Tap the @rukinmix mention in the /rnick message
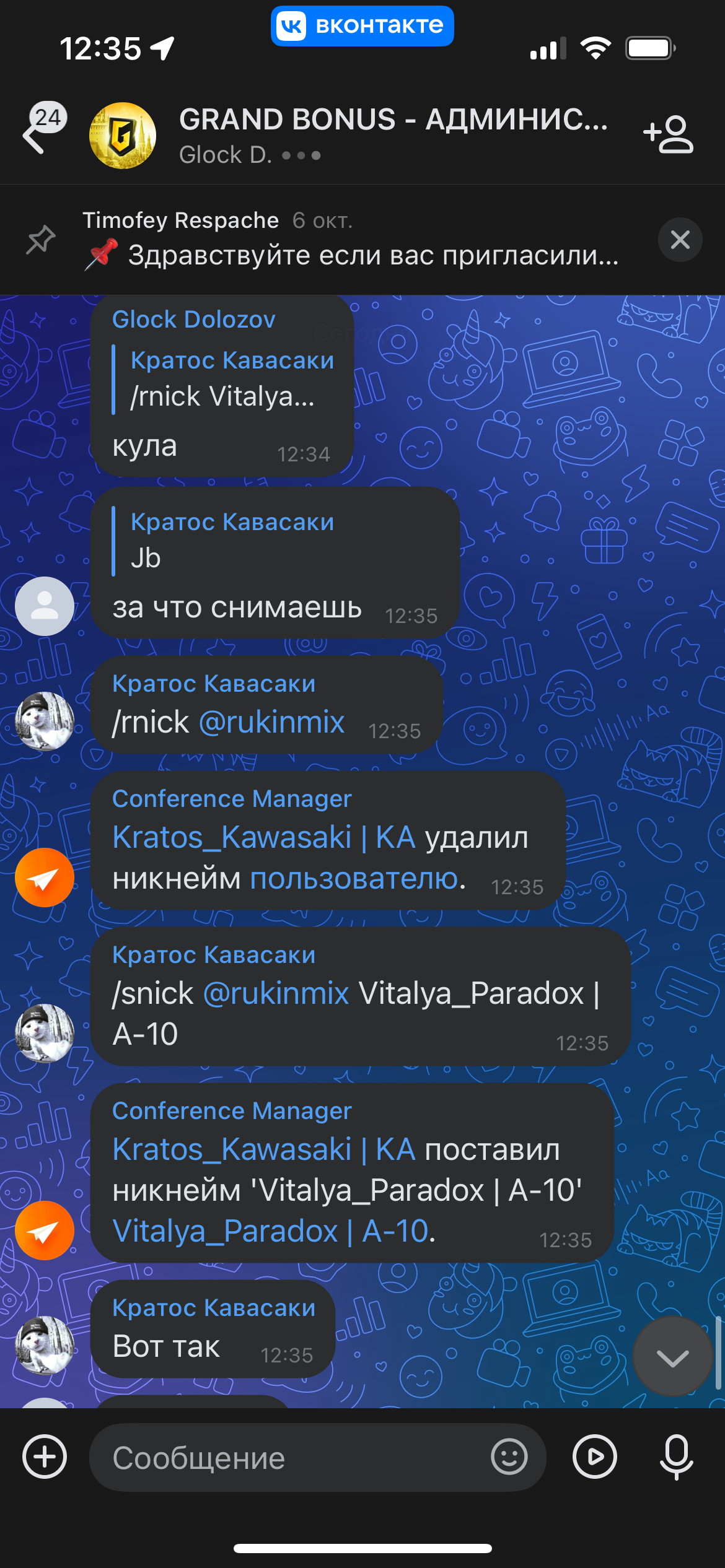This screenshot has width=725, height=1568. [271, 723]
